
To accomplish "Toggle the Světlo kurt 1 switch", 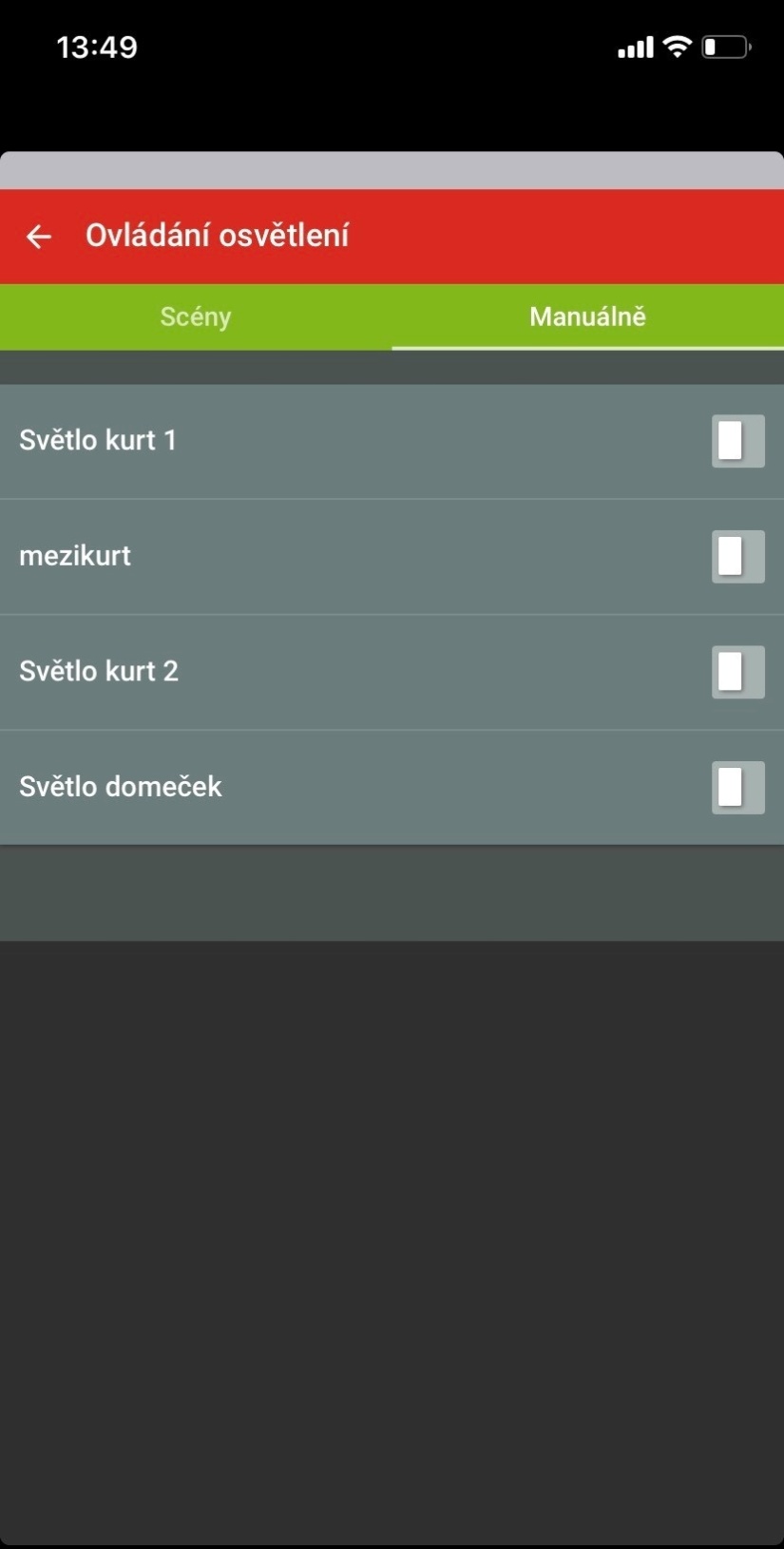I will (x=737, y=441).
